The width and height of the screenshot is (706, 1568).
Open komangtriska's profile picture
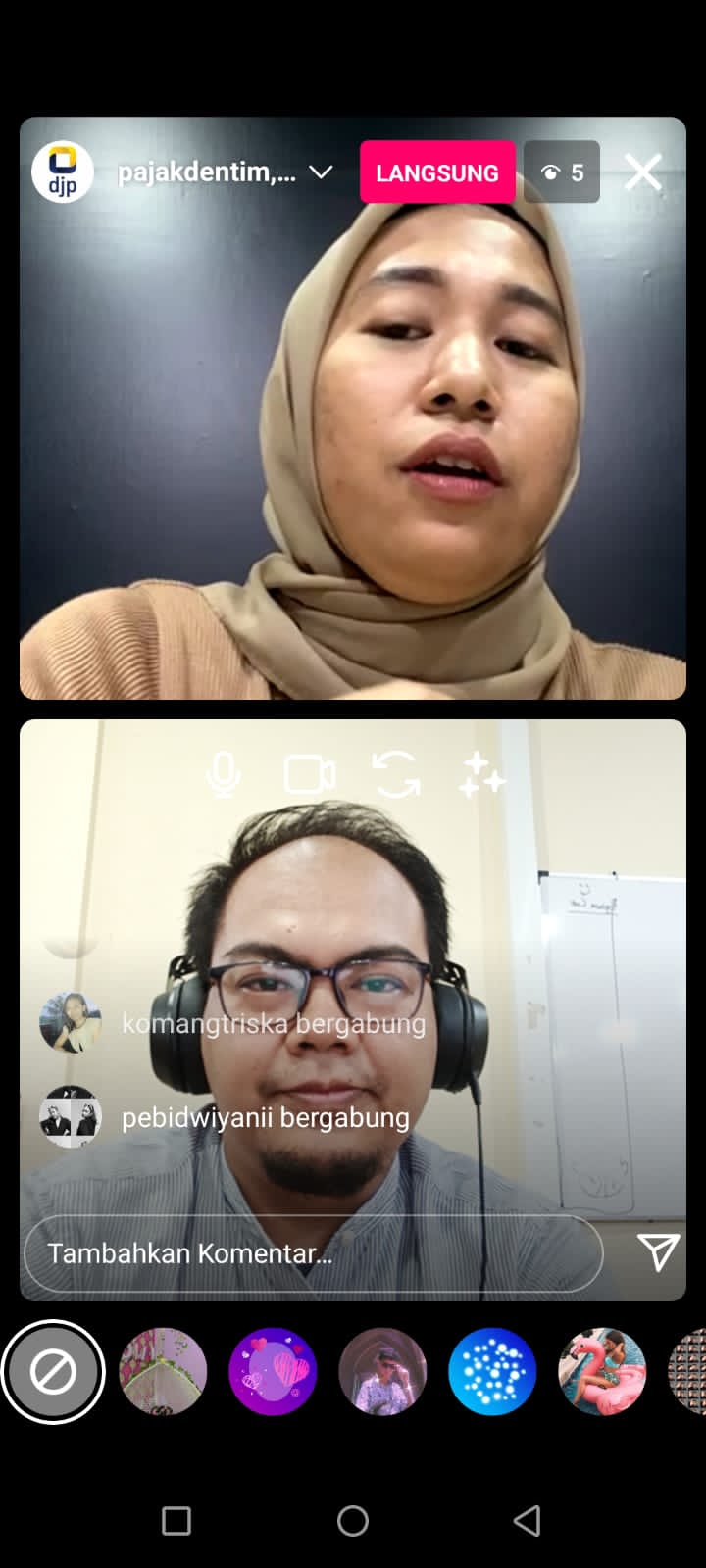(71, 1023)
